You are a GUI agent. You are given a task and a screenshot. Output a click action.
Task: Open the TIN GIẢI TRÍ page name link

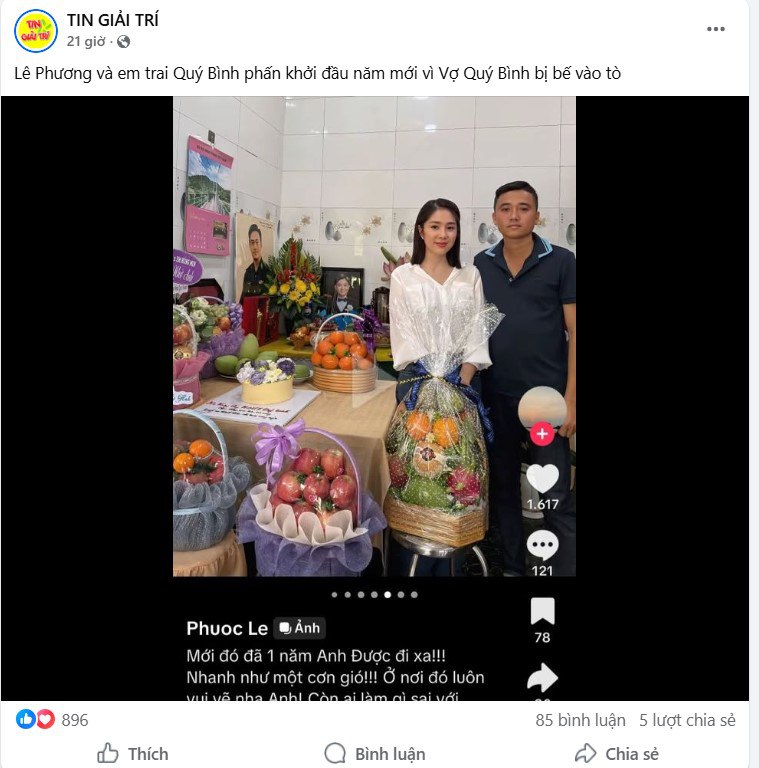point(113,20)
